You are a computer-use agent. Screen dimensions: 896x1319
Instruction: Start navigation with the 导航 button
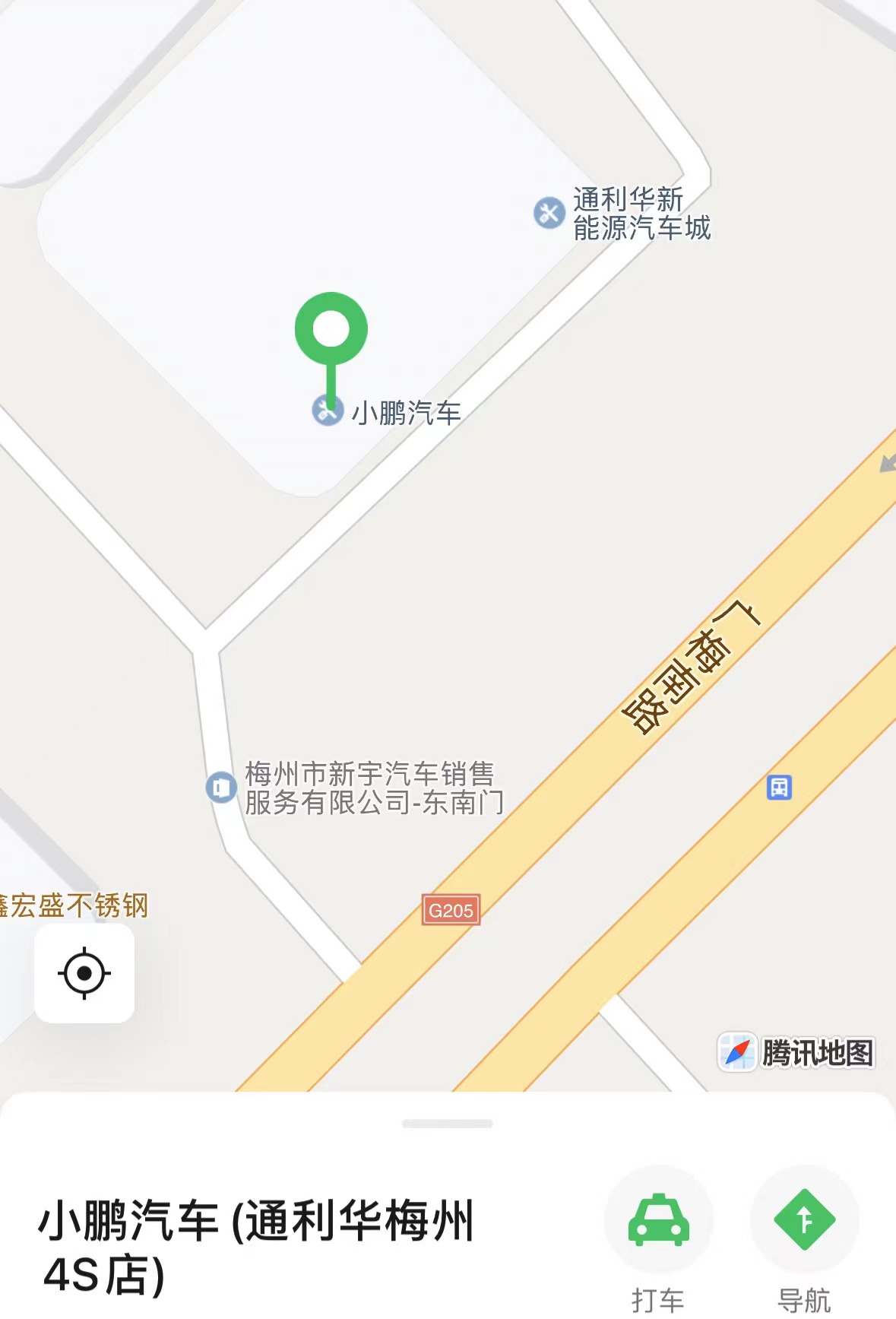(804, 1219)
